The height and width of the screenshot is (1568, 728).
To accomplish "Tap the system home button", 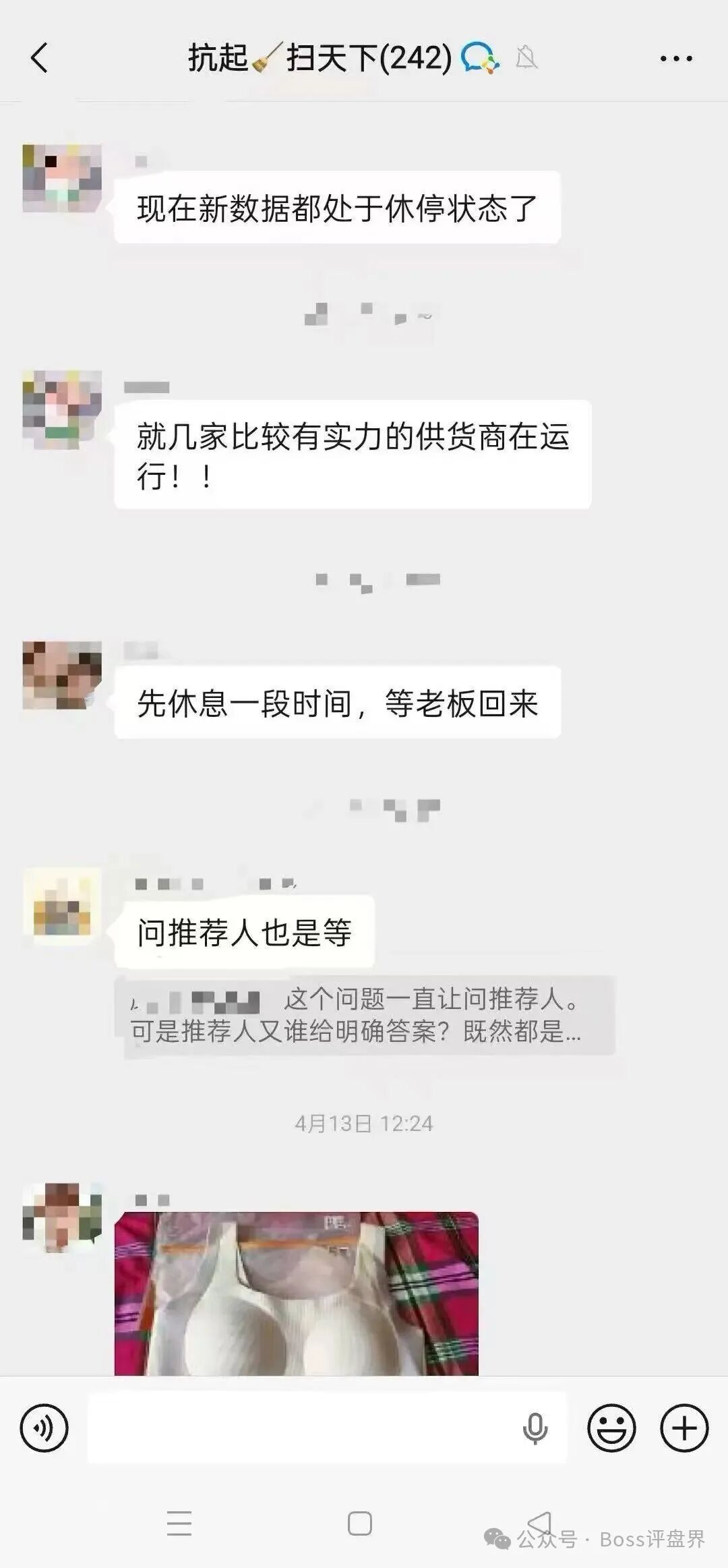I will click(x=359, y=1523).
